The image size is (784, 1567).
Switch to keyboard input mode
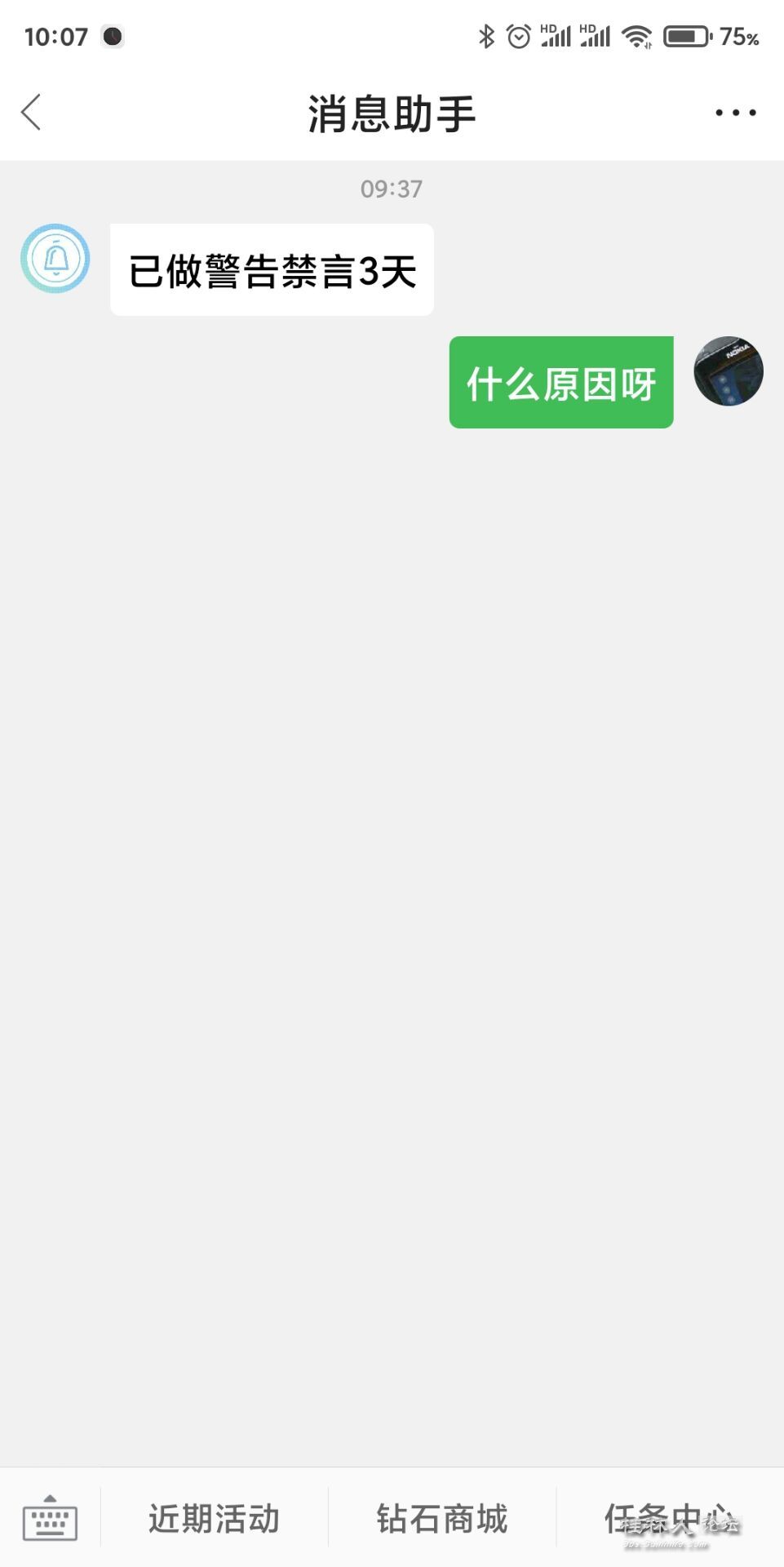(x=50, y=1519)
